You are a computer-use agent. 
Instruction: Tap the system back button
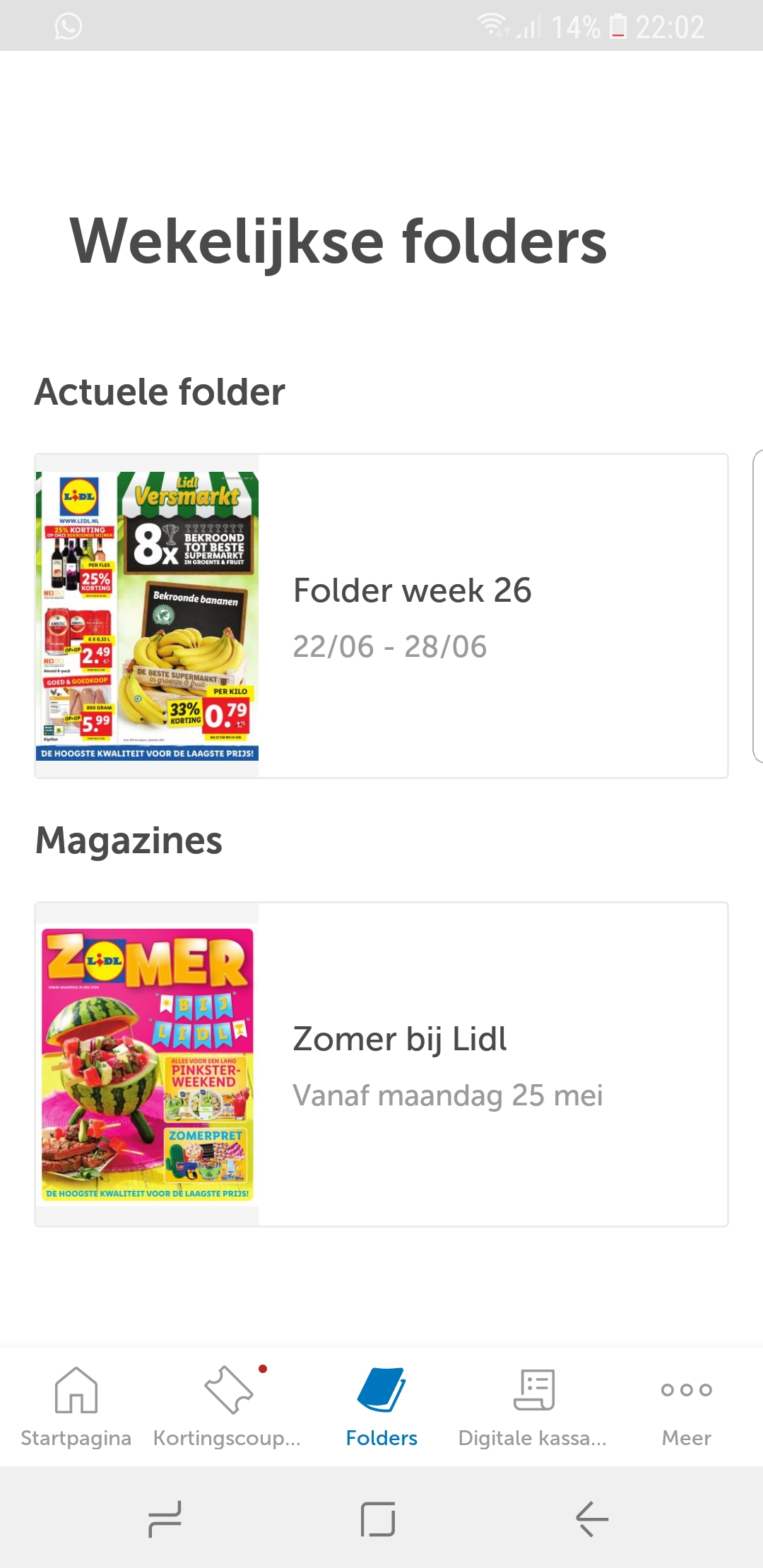tap(592, 1519)
